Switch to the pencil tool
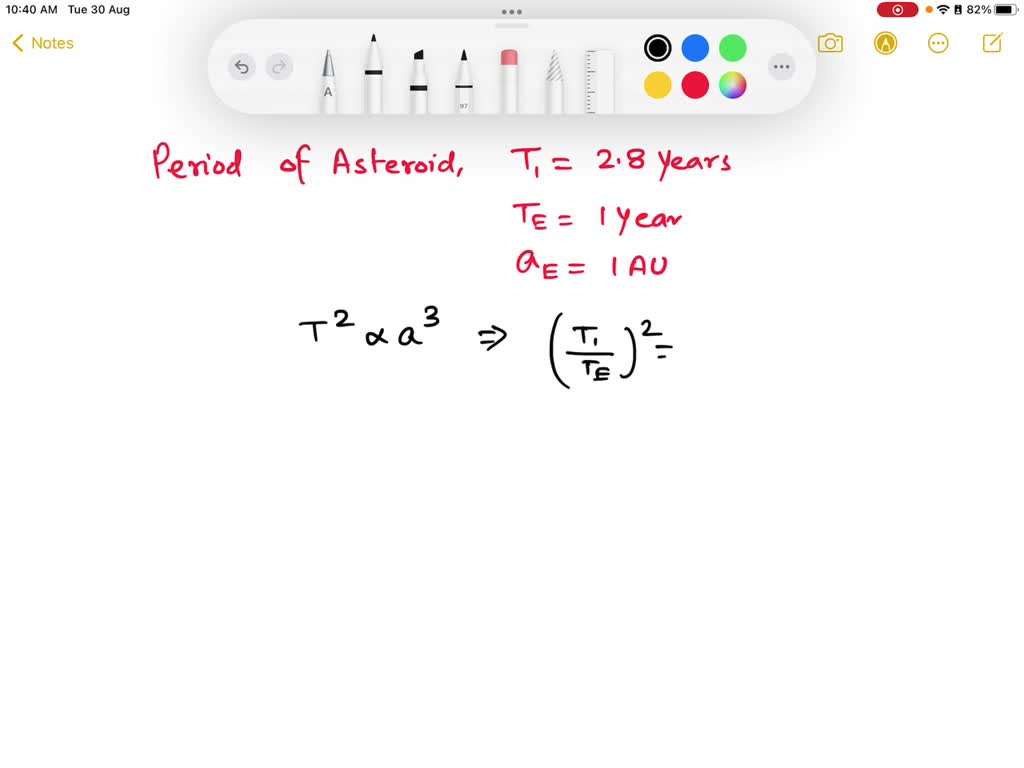Screen dimensions: 1024x768 point(463,80)
